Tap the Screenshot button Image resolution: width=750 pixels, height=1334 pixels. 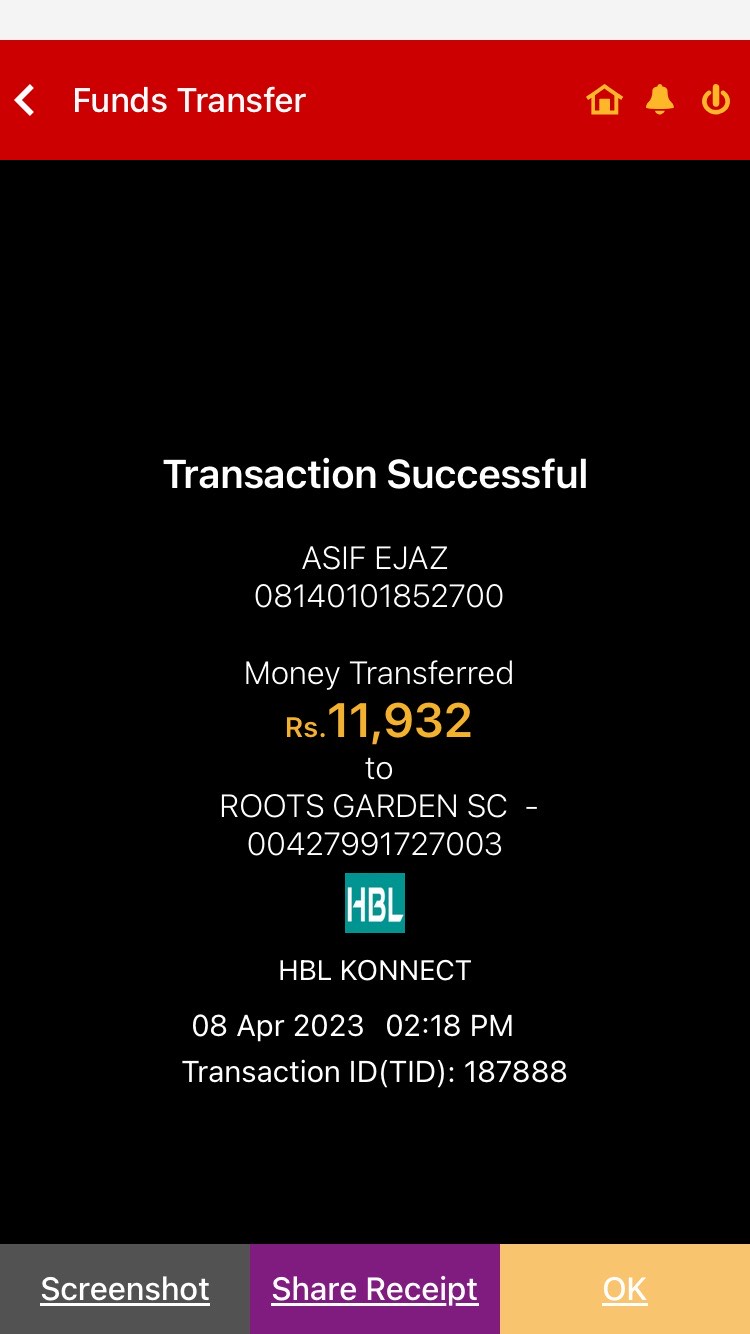tap(125, 1289)
